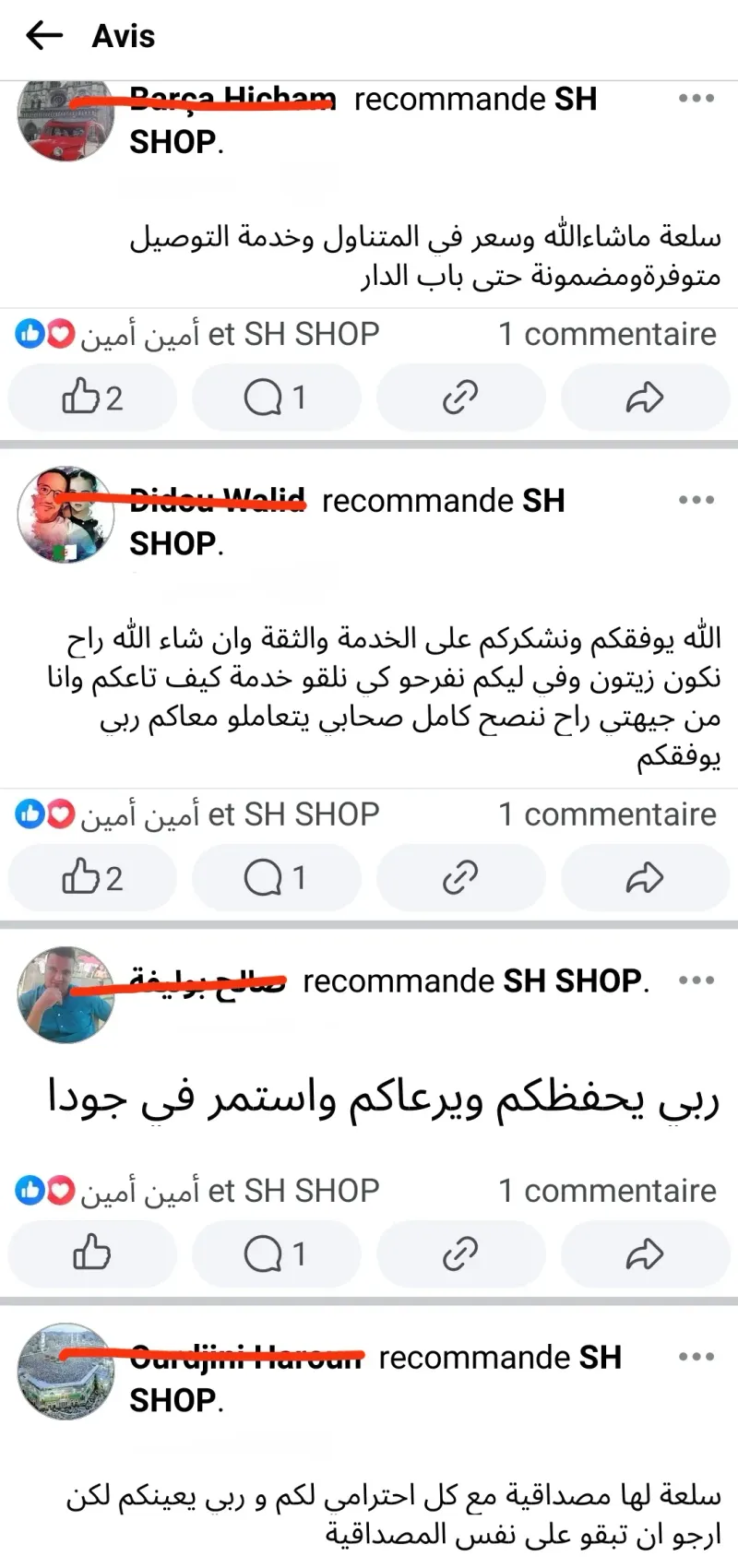Go back from the Avis page
The height and width of the screenshot is (1568, 738).
point(43,36)
